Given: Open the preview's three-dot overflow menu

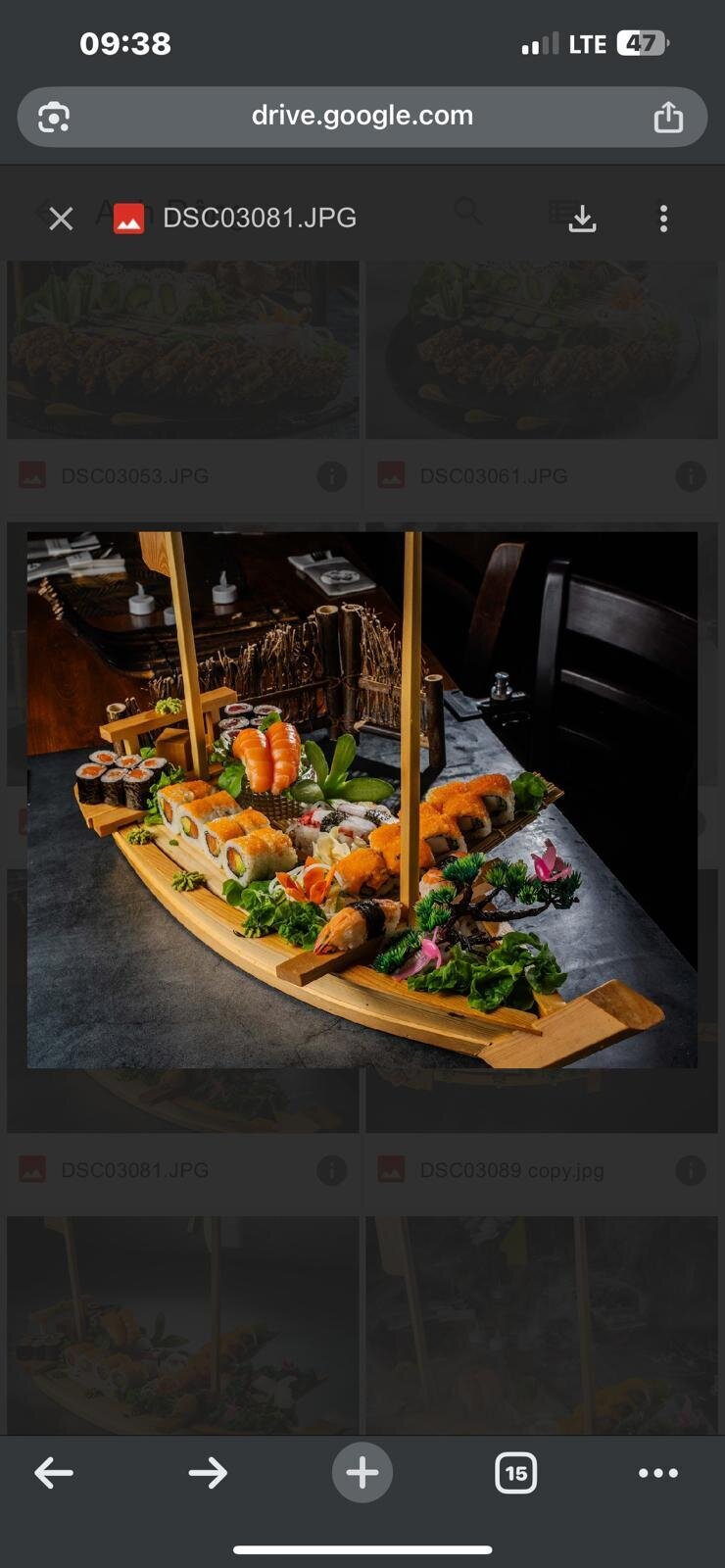Looking at the screenshot, I should (x=663, y=219).
